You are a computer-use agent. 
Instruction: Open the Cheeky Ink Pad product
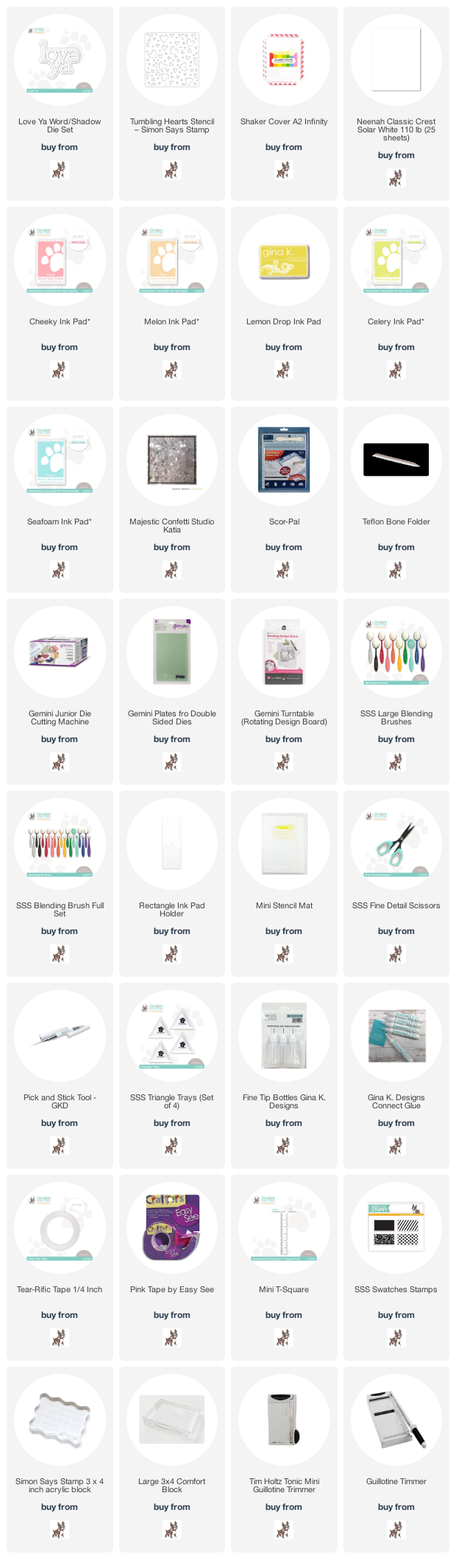click(x=60, y=259)
